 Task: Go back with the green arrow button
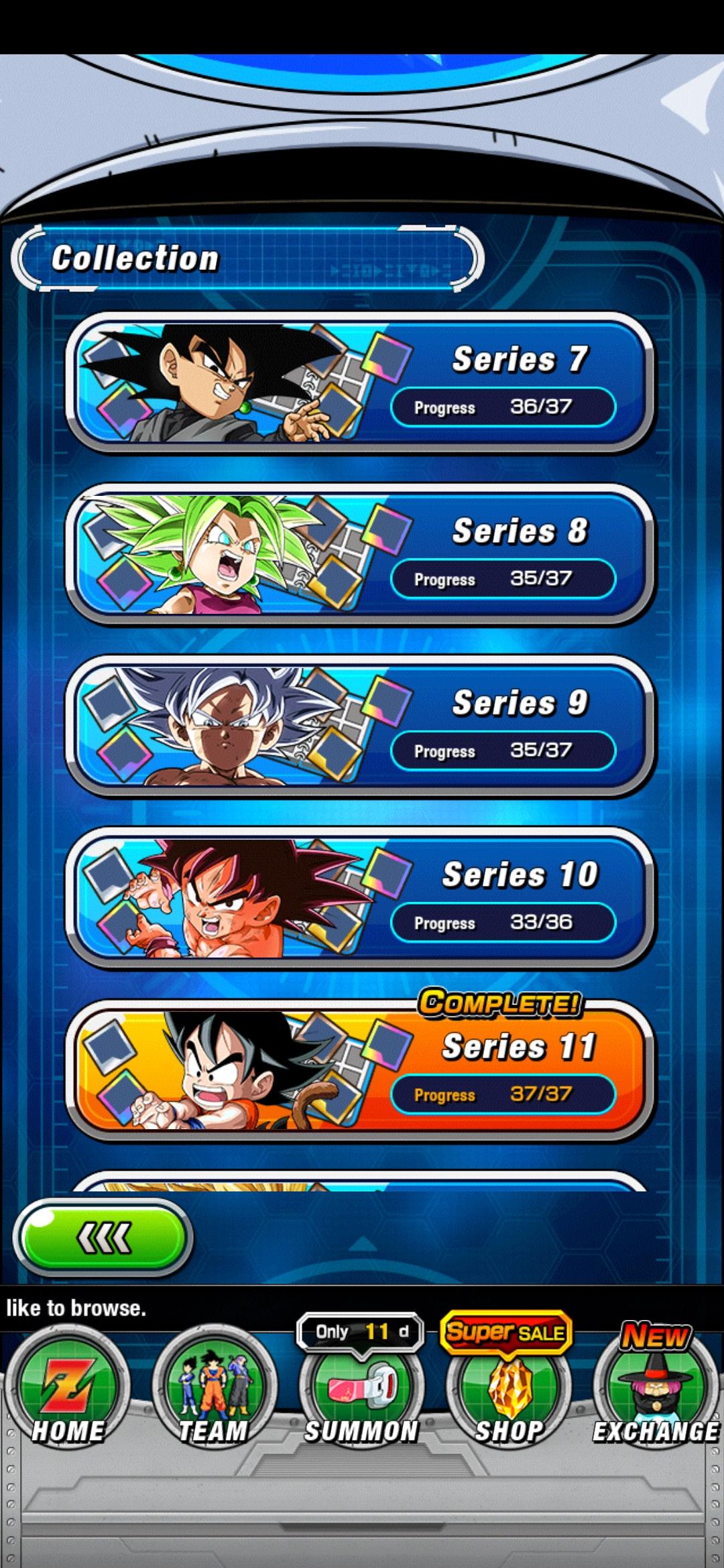coord(104,1237)
